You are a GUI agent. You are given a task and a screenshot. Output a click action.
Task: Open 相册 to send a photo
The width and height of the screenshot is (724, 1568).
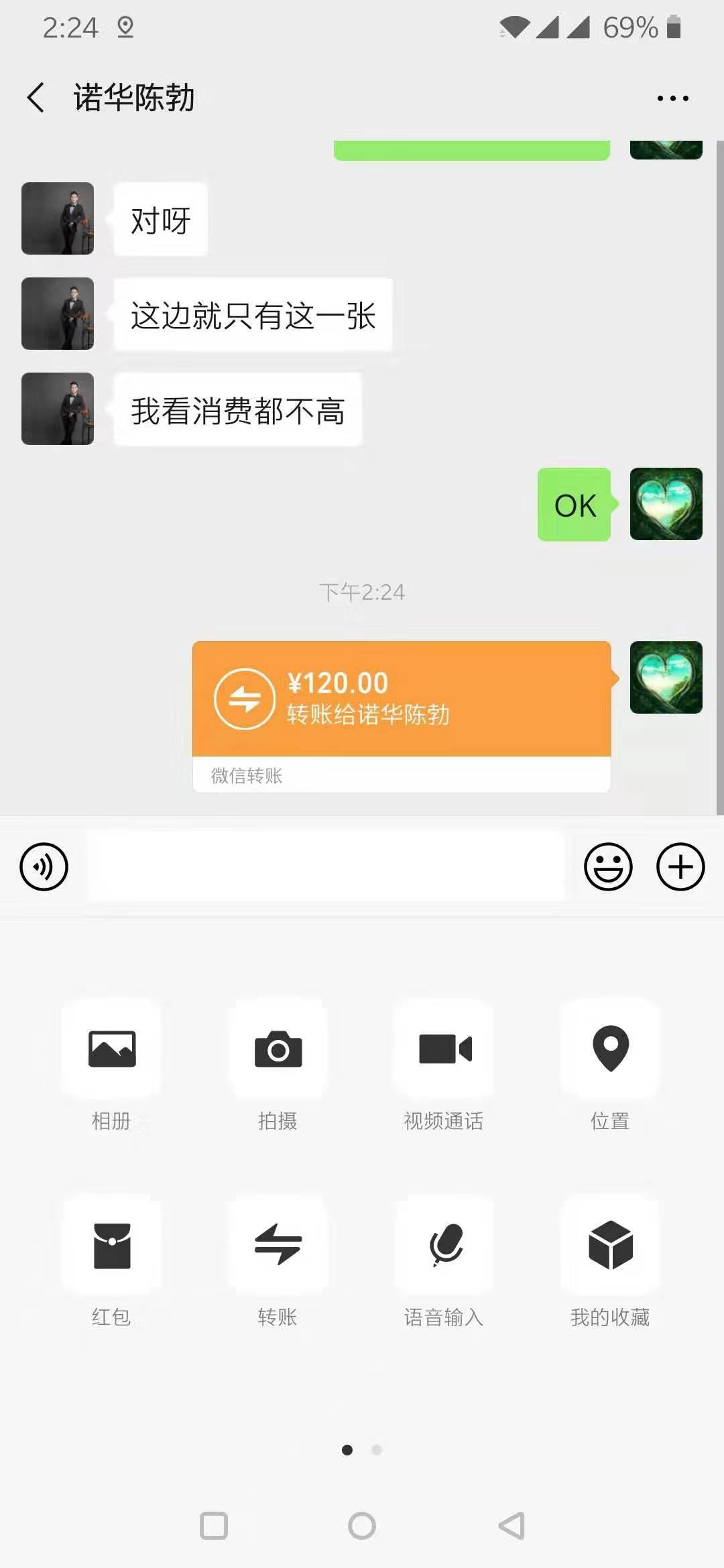[x=112, y=1049]
